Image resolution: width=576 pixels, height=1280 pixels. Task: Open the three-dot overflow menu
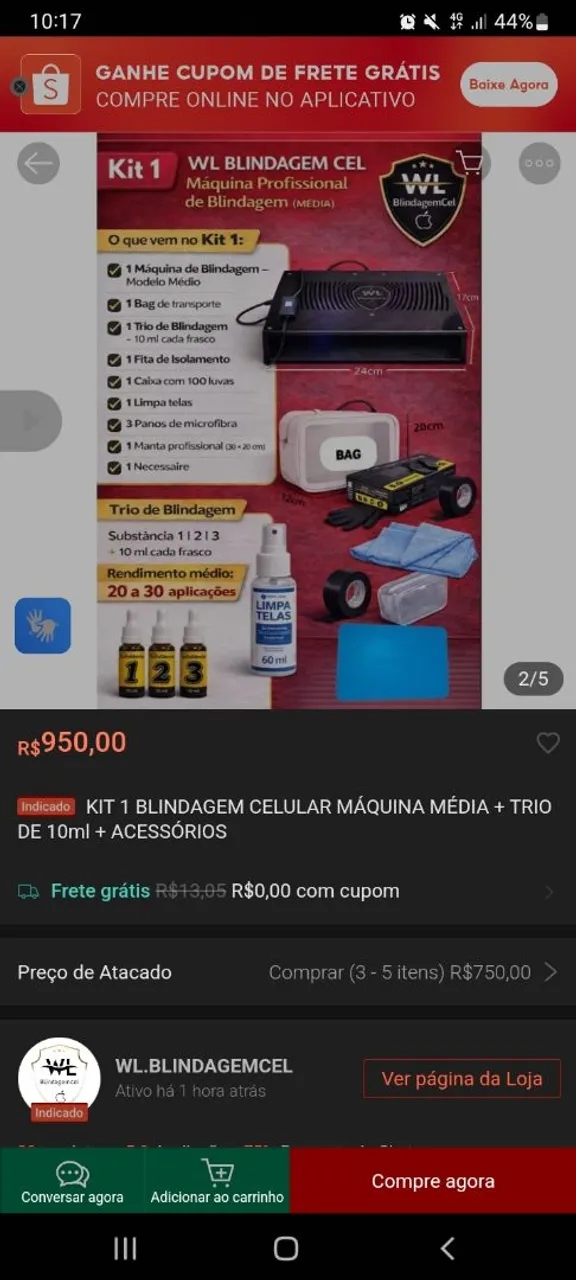coord(539,163)
